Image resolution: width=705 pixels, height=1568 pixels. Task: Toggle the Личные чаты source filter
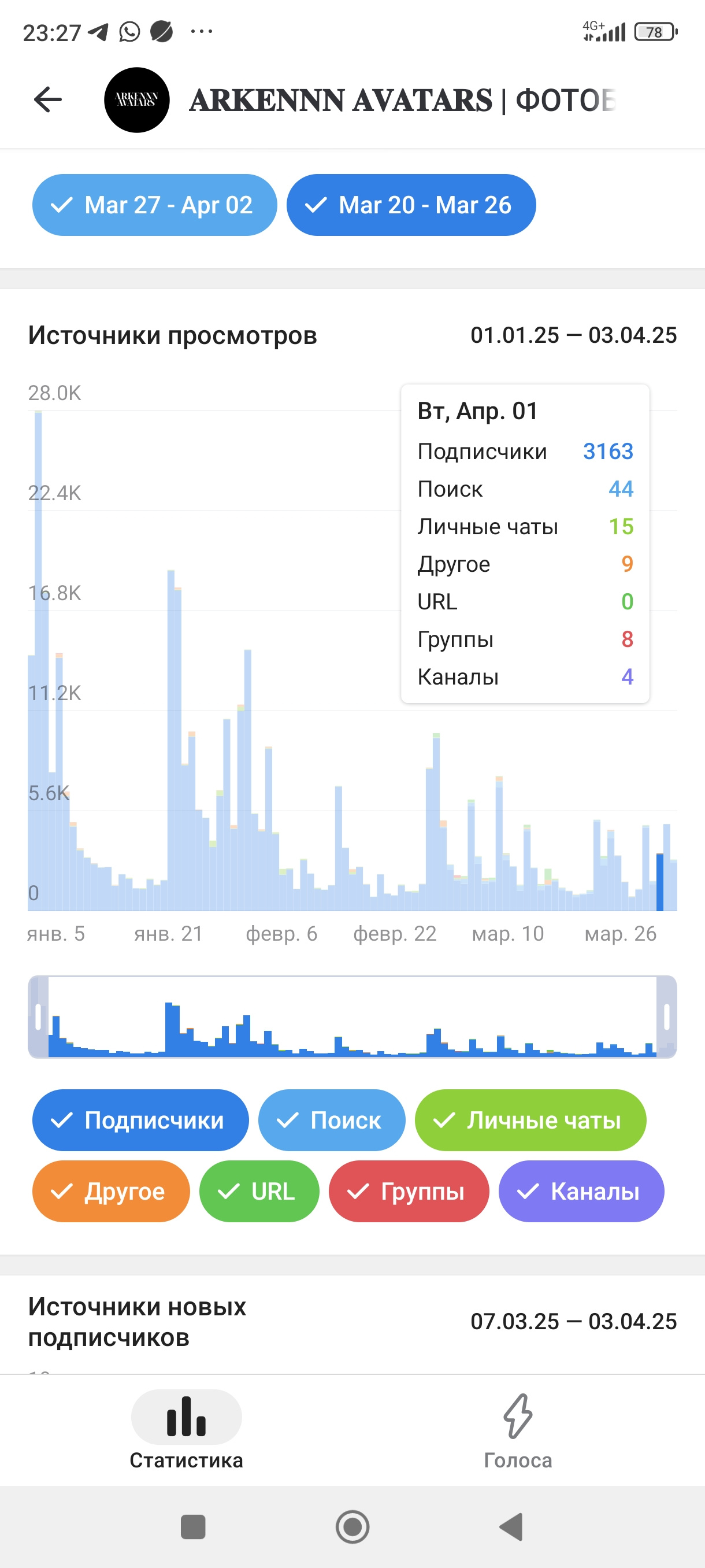(x=530, y=1120)
